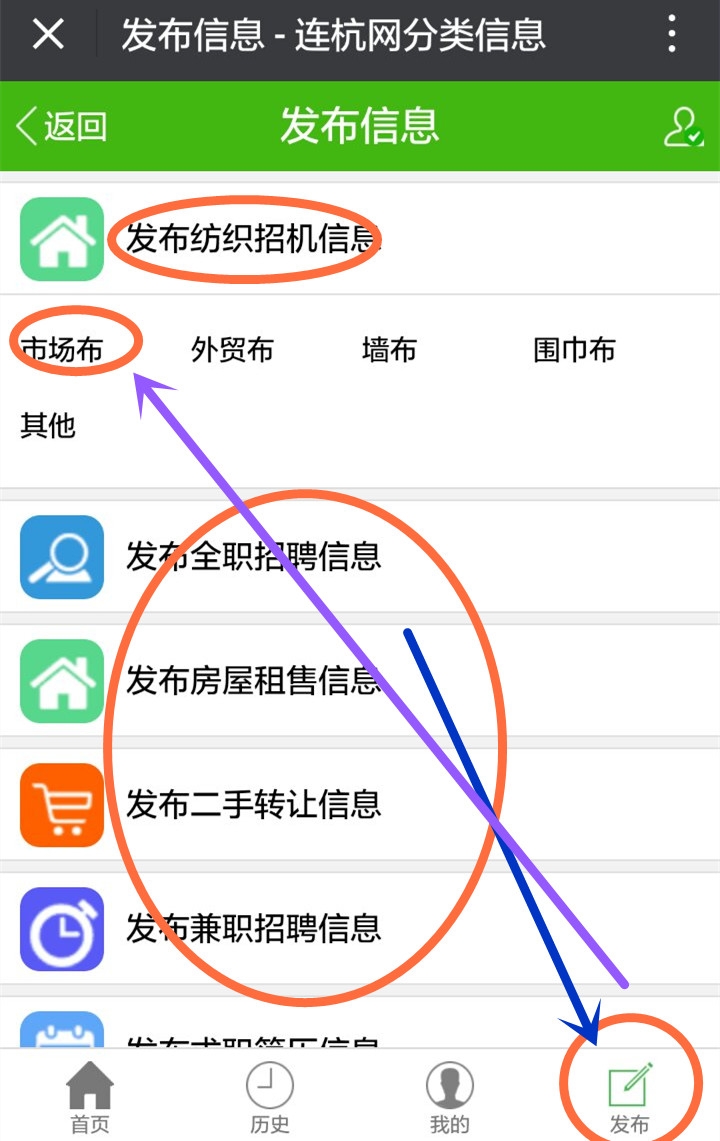Choose the 墙布 subcategory
The width and height of the screenshot is (720, 1141).
click(x=389, y=350)
